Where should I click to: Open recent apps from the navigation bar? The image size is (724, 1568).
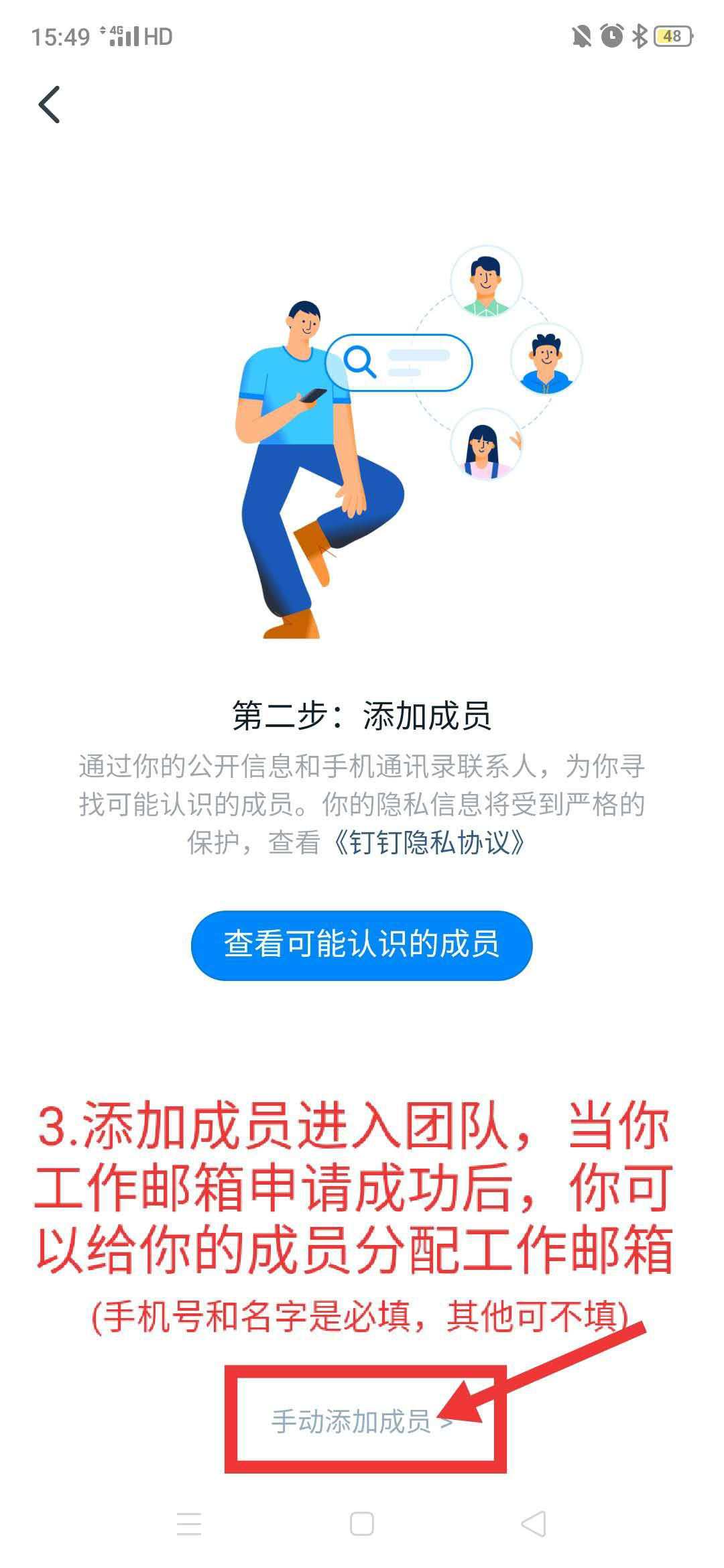click(189, 1524)
